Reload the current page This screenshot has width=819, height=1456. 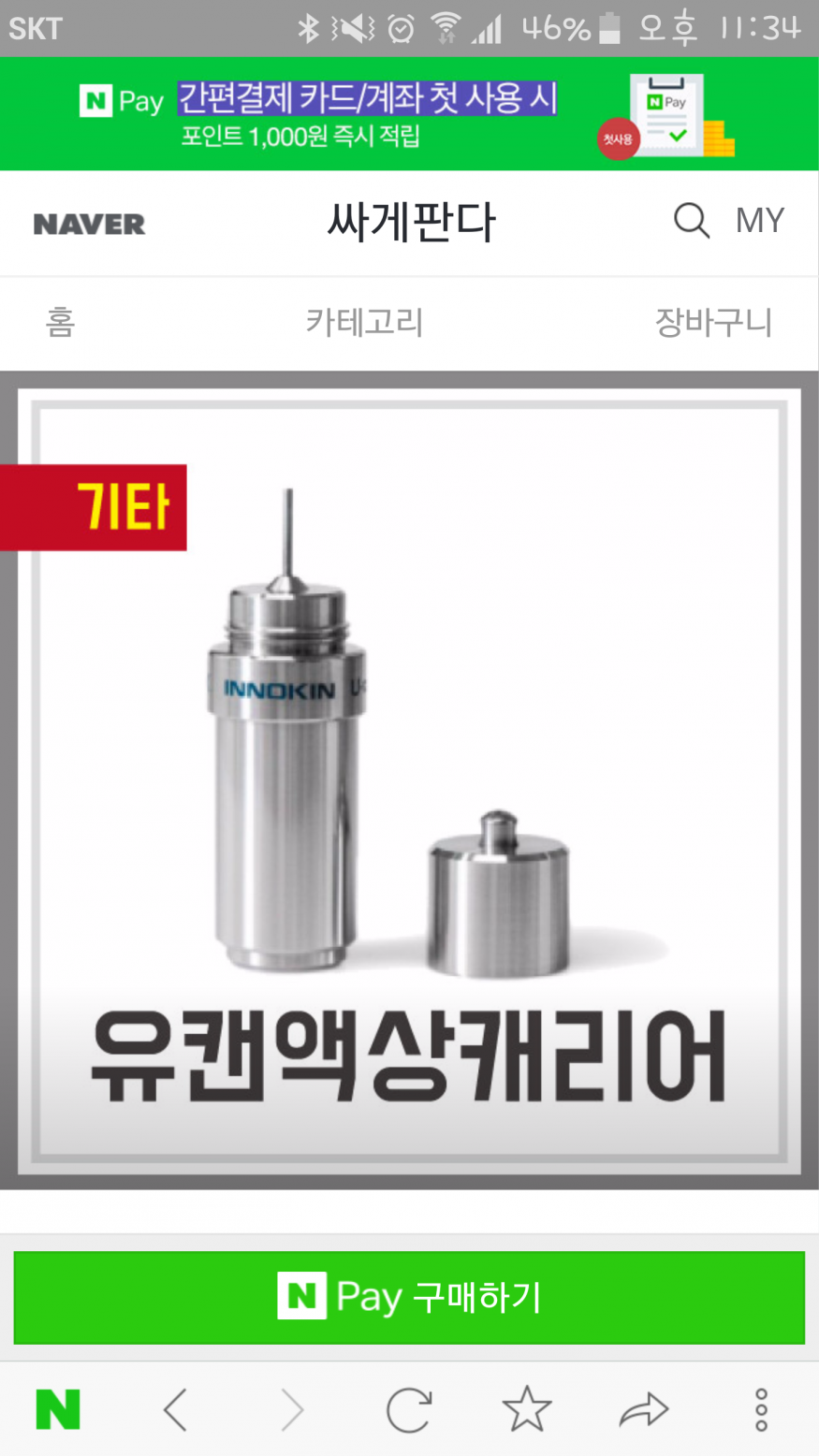coord(409,1409)
